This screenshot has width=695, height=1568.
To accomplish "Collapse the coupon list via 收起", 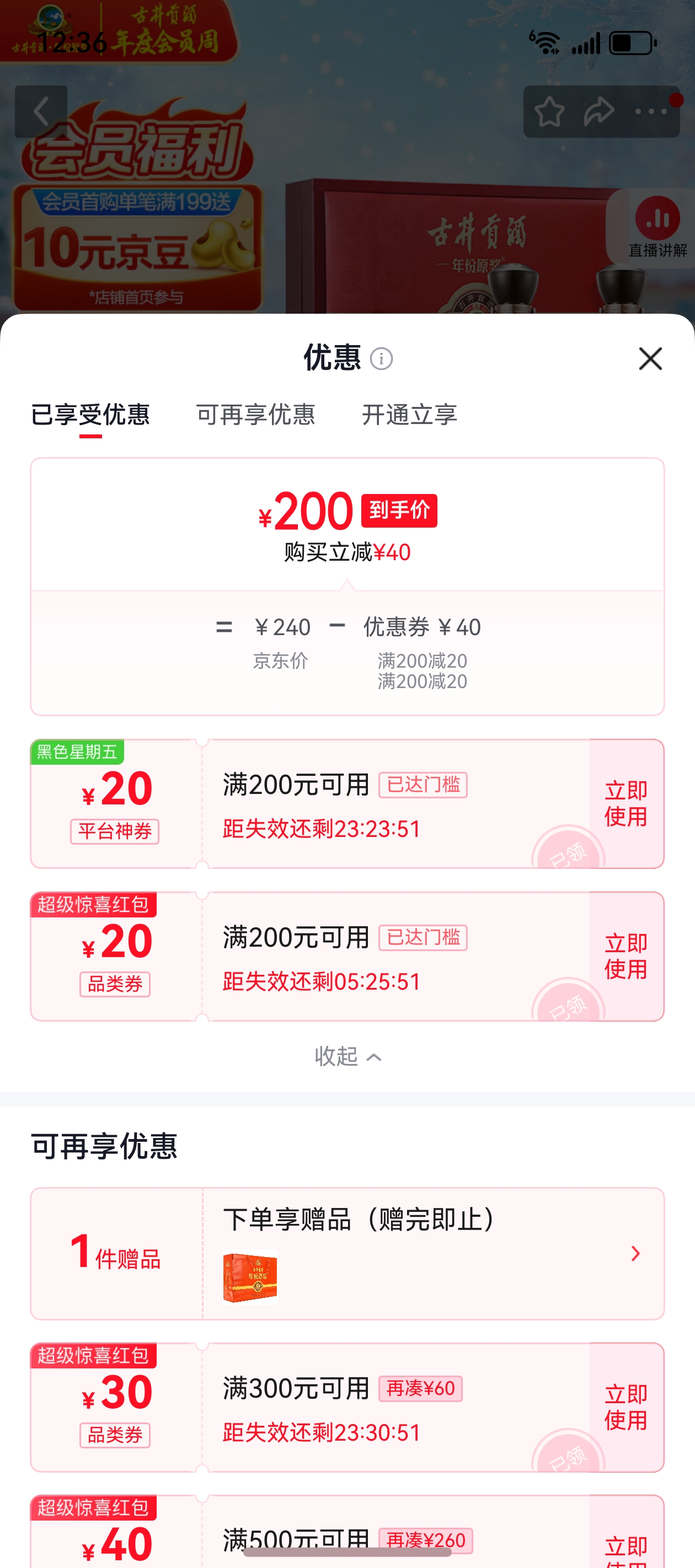I will [347, 1057].
